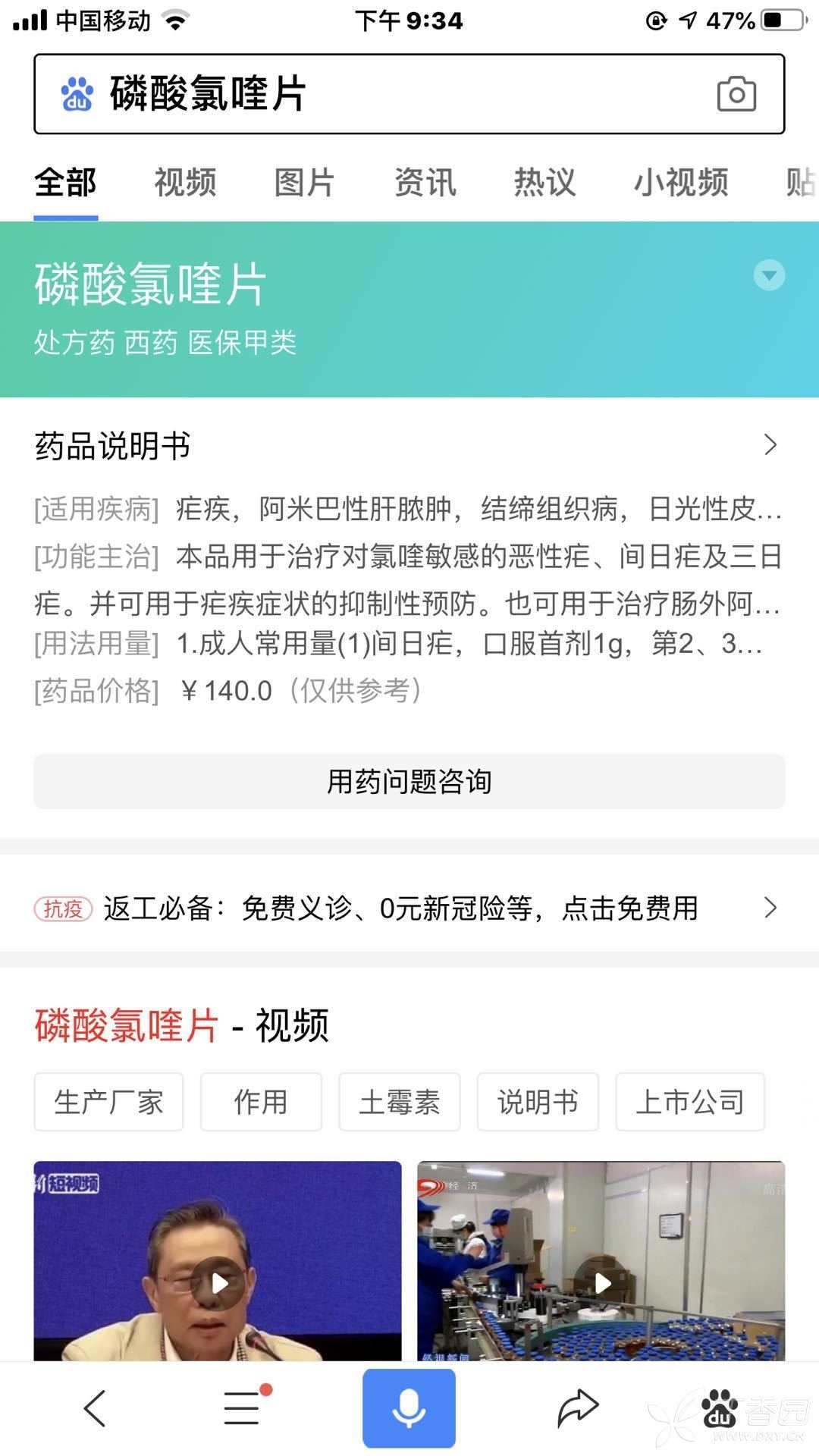Select the 生产厂家 chip
The width and height of the screenshot is (819, 1456).
coord(108,1102)
